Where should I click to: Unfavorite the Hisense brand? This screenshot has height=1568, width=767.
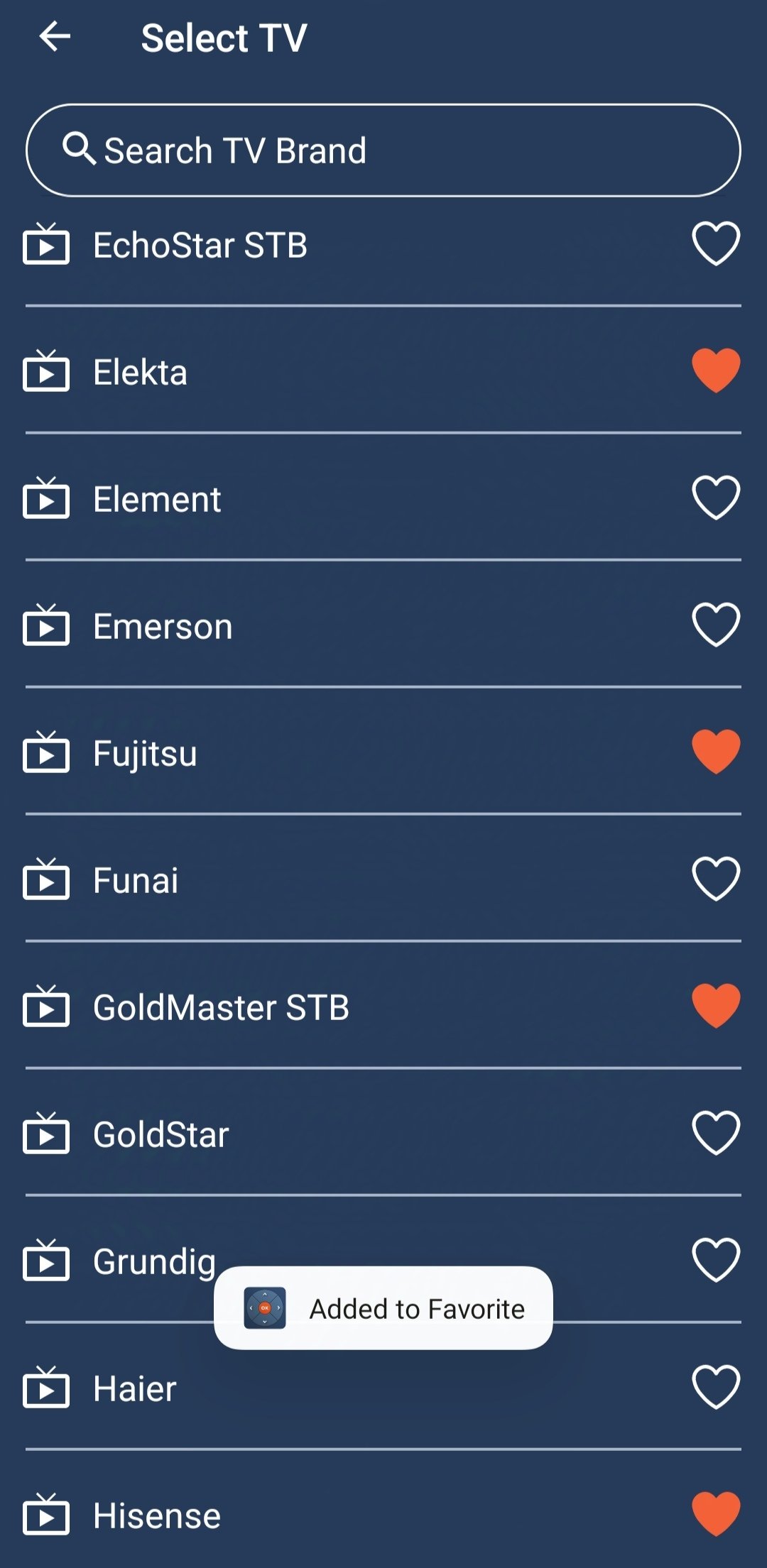[x=715, y=1514]
